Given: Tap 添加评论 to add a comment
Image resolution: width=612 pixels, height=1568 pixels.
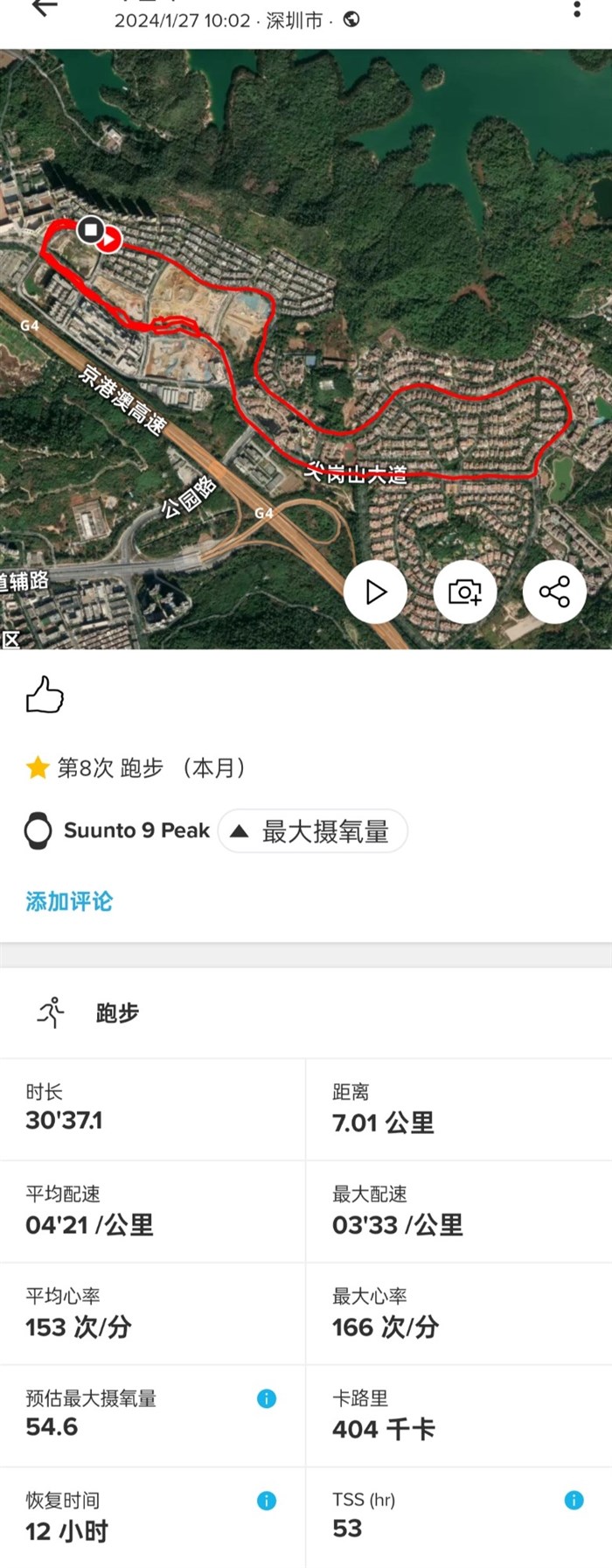Looking at the screenshot, I should (x=69, y=901).
